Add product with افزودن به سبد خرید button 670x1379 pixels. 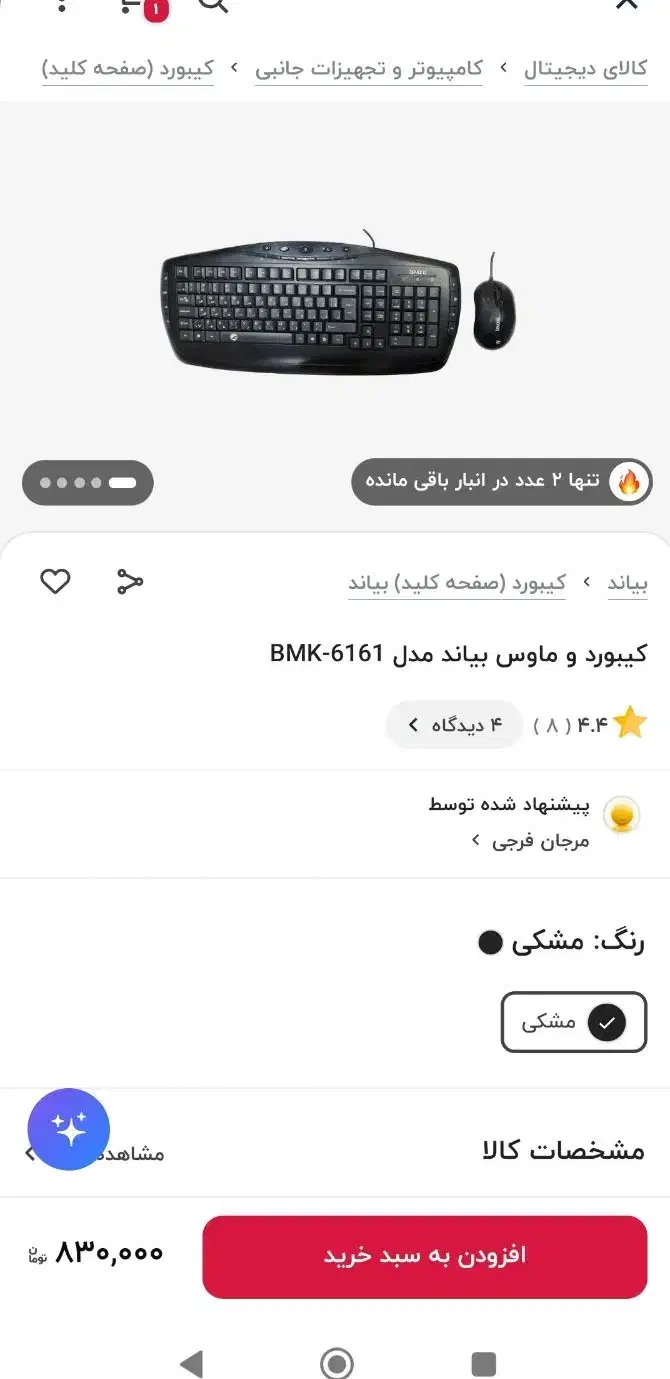coord(424,1256)
